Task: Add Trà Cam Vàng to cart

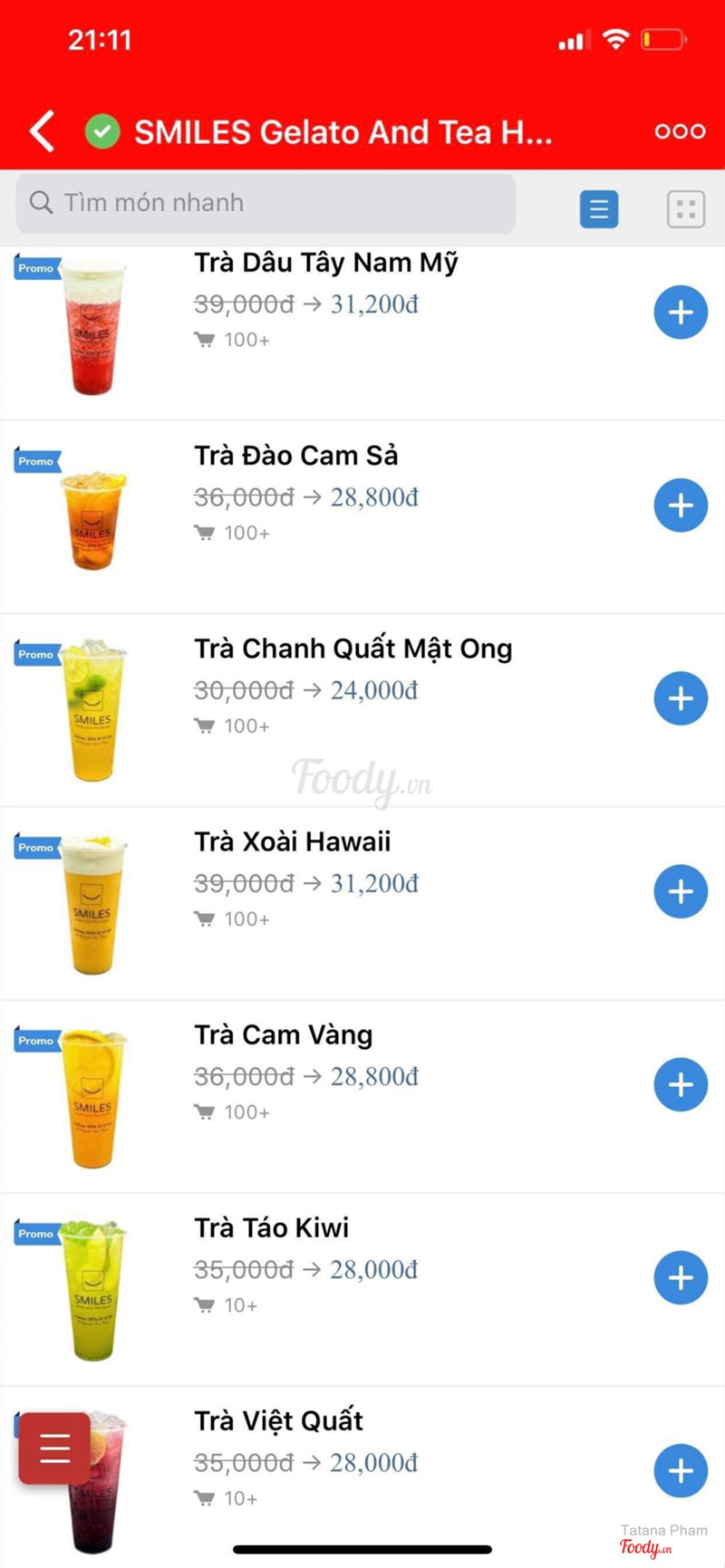Action: pos(681,1084)
